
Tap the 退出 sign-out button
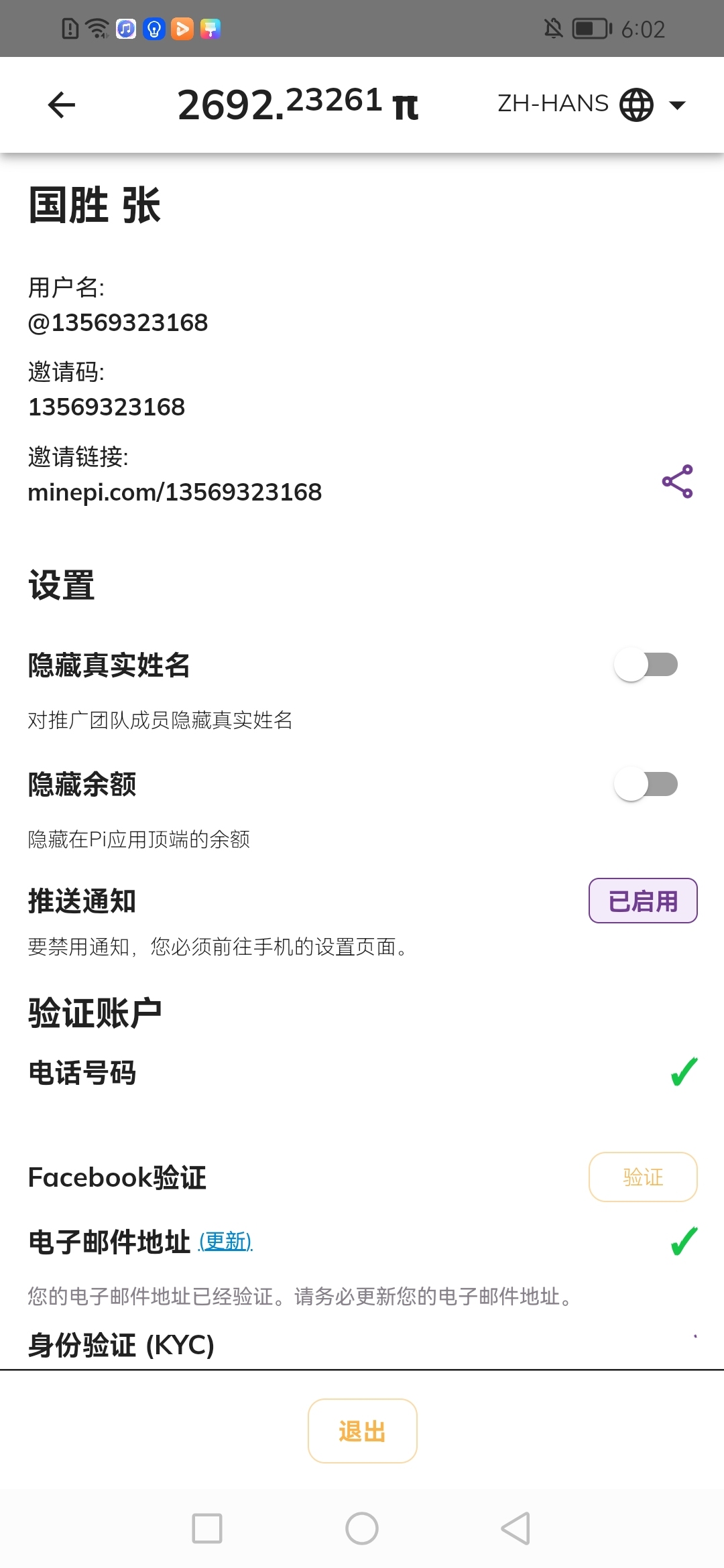pos(362,1431)
